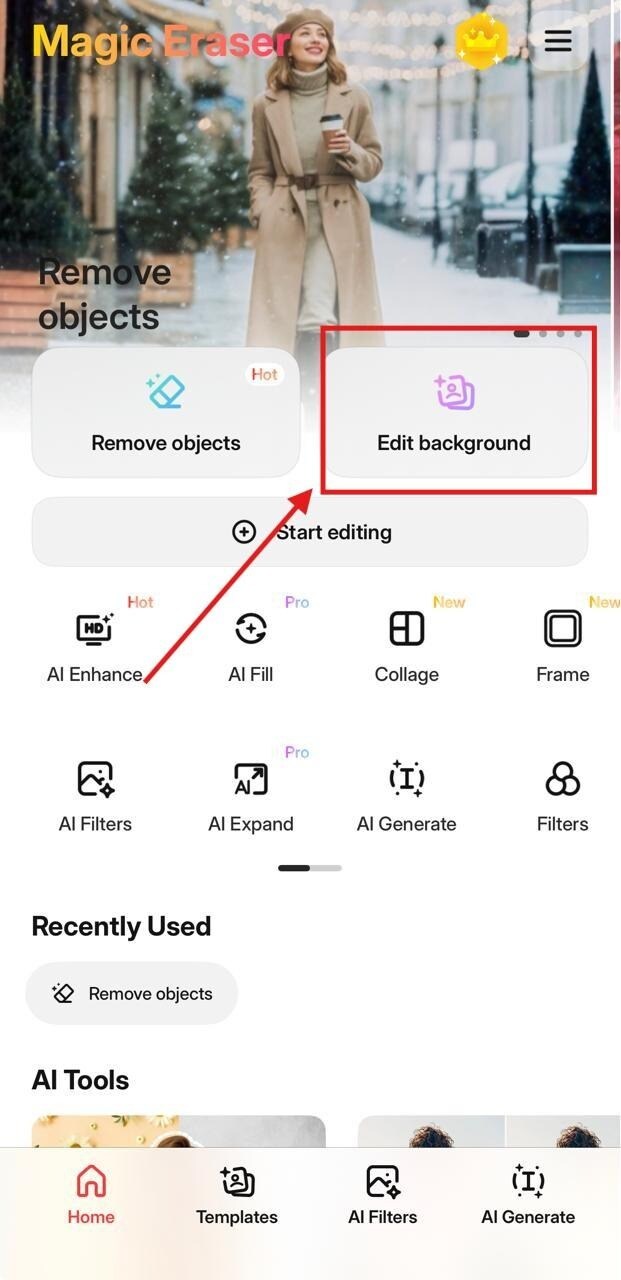Open AI Fill tool
This screenshot has height=1280, width=621.
coord(251,646)
